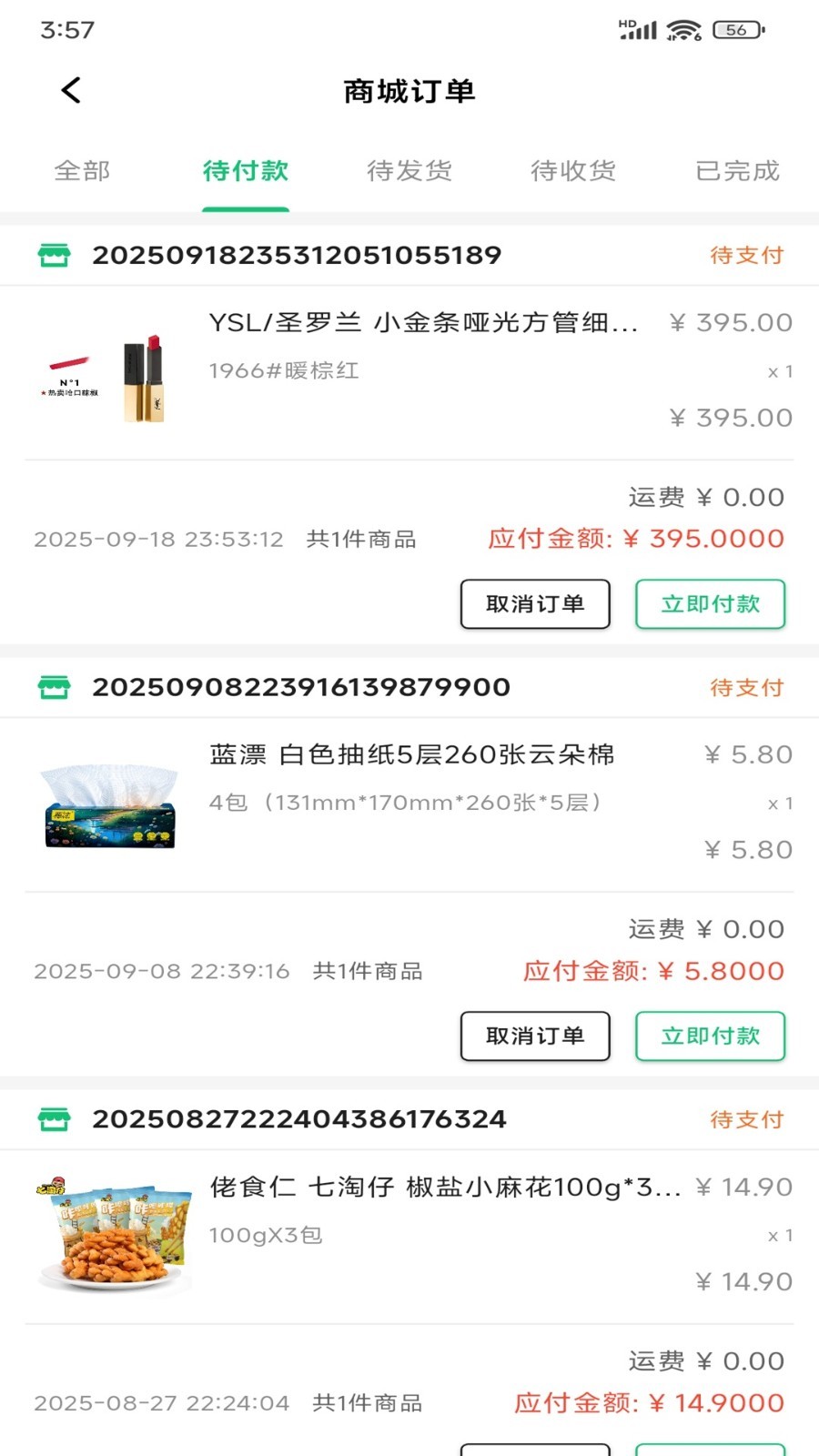Pay now for the YSL lipstick order
This screenshot has width=819, height=1456.
tap(710, 604)
